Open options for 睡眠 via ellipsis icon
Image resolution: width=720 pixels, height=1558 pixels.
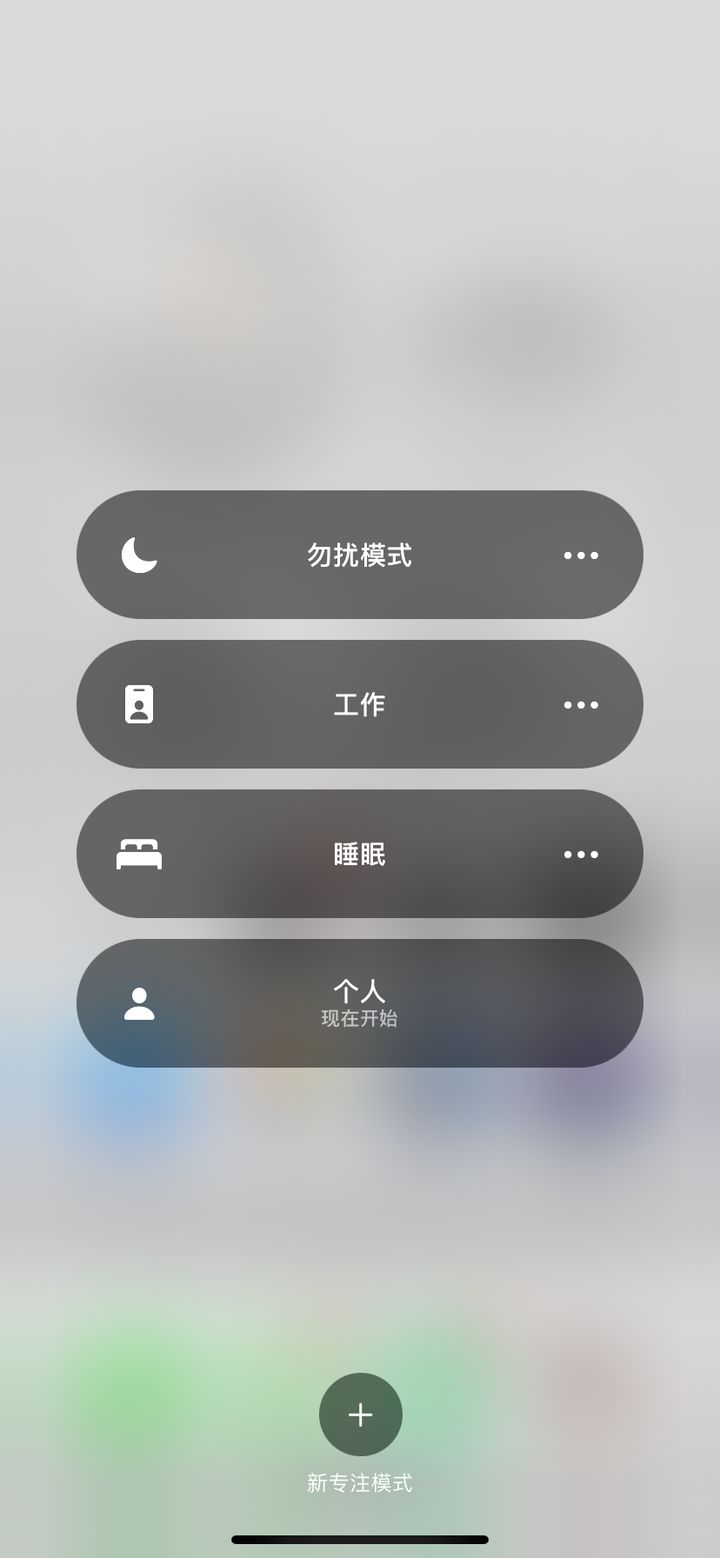tap(581, 854)
